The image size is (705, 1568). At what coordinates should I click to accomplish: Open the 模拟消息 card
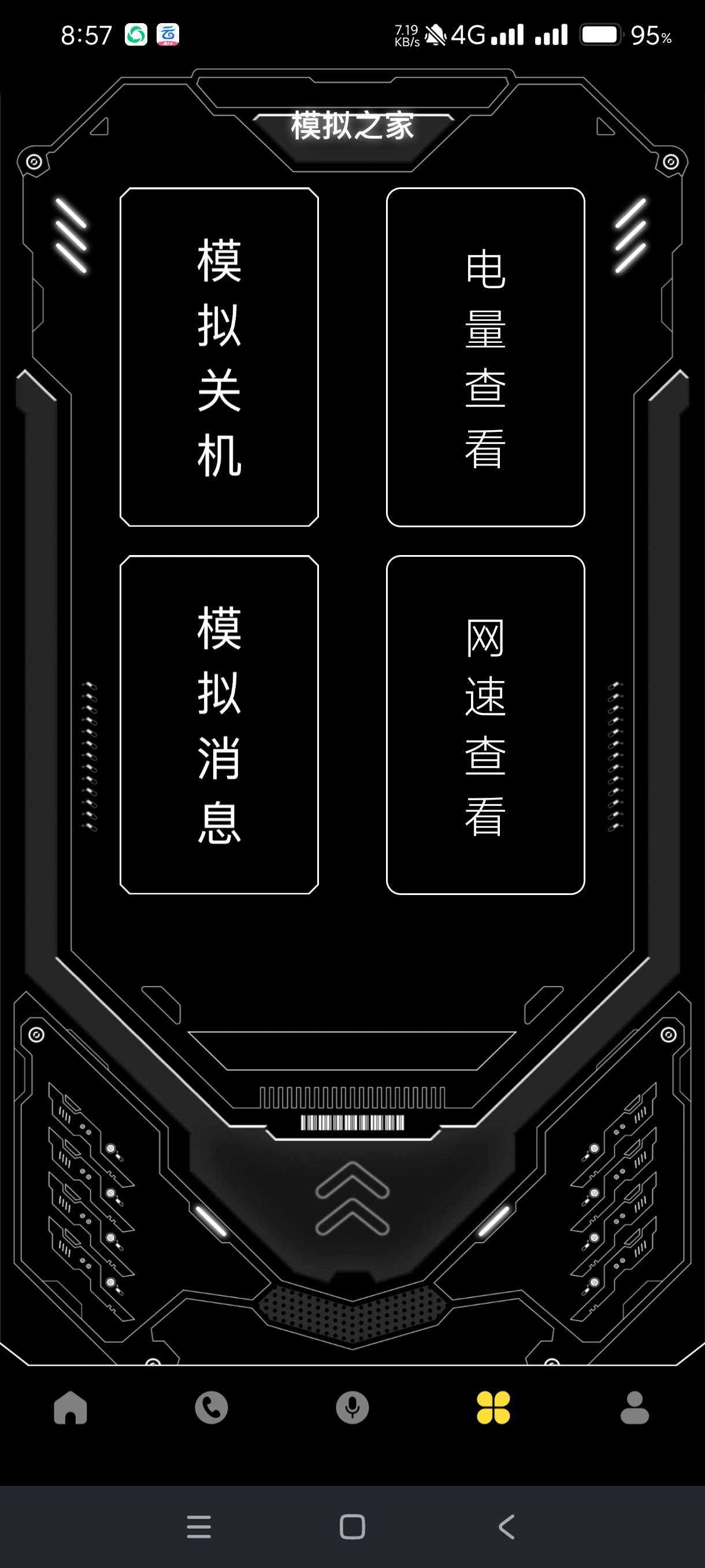point(219,724)
